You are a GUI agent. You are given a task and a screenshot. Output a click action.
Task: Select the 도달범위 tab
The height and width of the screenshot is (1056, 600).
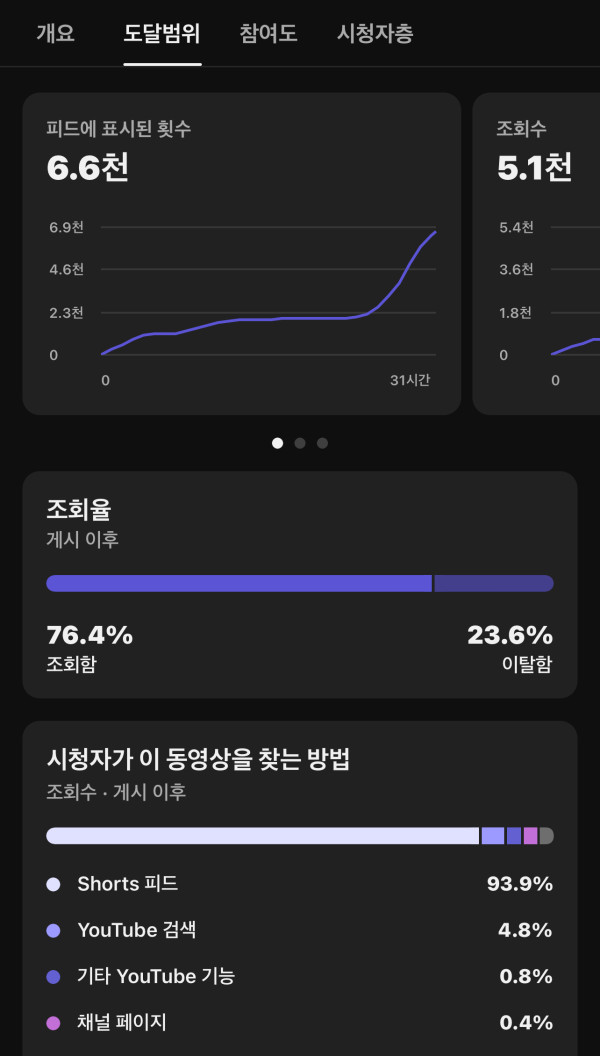click(162, 33)
